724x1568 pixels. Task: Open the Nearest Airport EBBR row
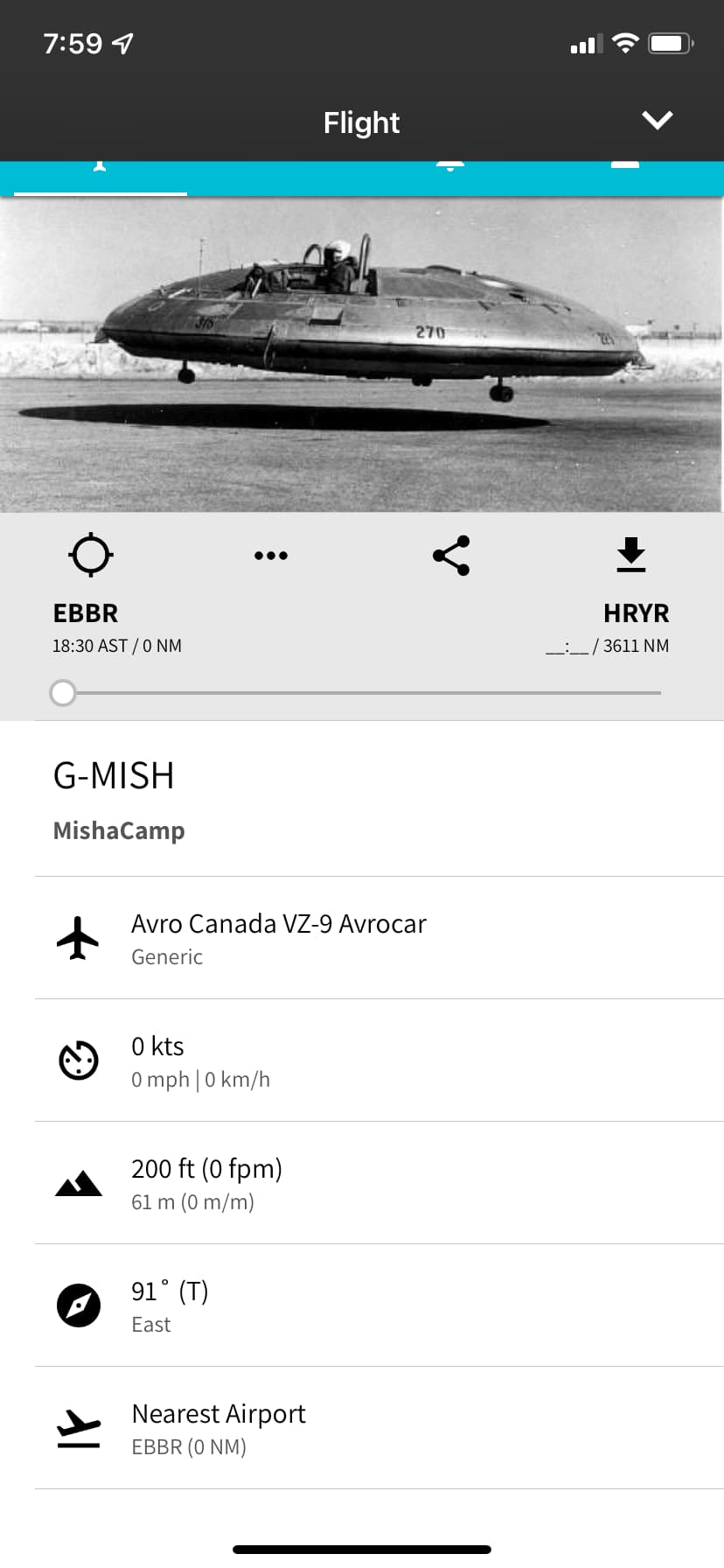[362, 1428]
